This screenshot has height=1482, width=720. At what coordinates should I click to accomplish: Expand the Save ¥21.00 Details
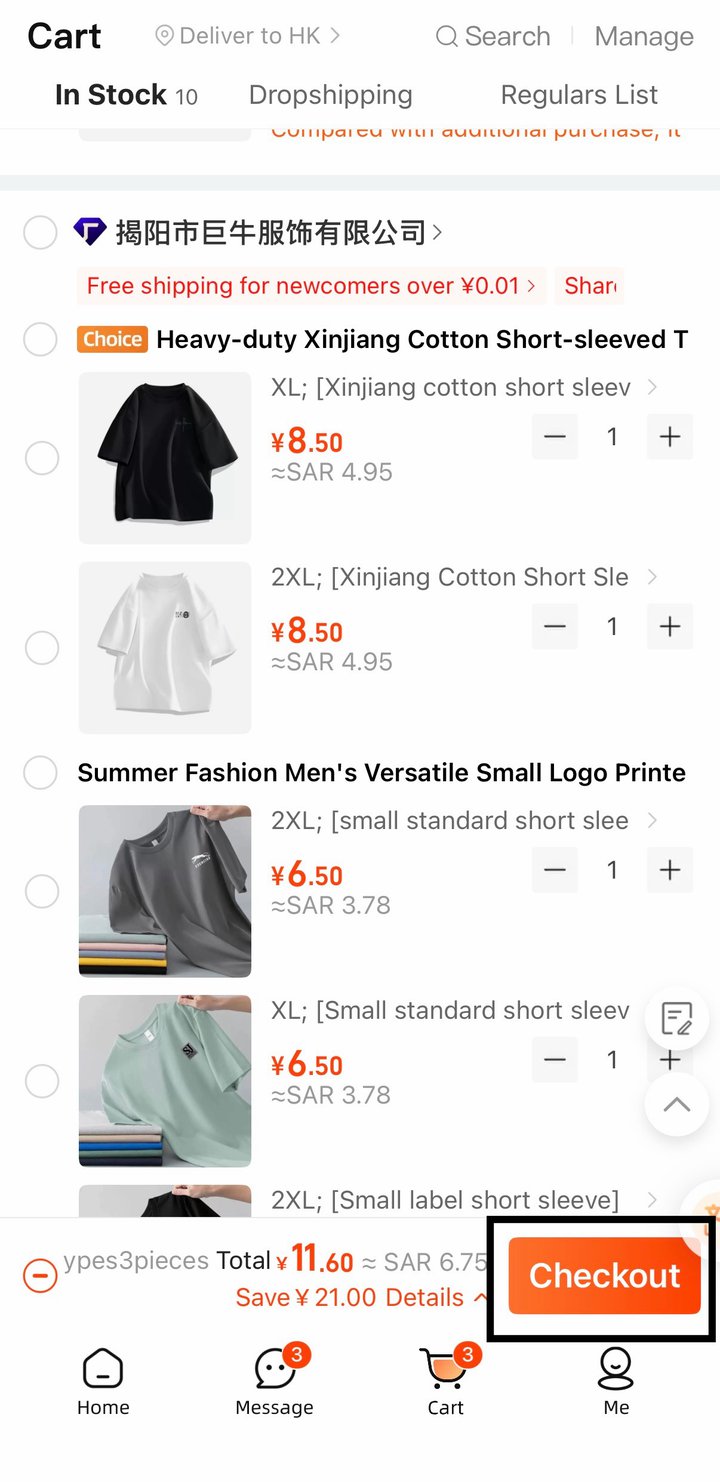(x=362, y=1298)
